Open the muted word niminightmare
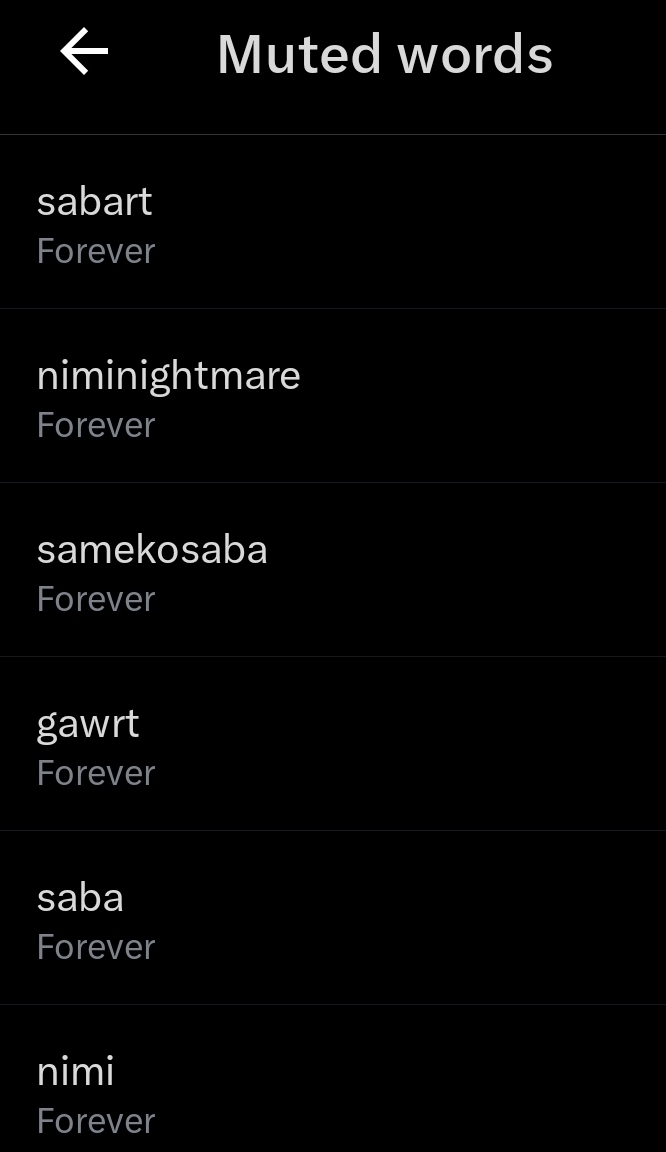This screenshot has width=666, height=1152. point(332,397)
